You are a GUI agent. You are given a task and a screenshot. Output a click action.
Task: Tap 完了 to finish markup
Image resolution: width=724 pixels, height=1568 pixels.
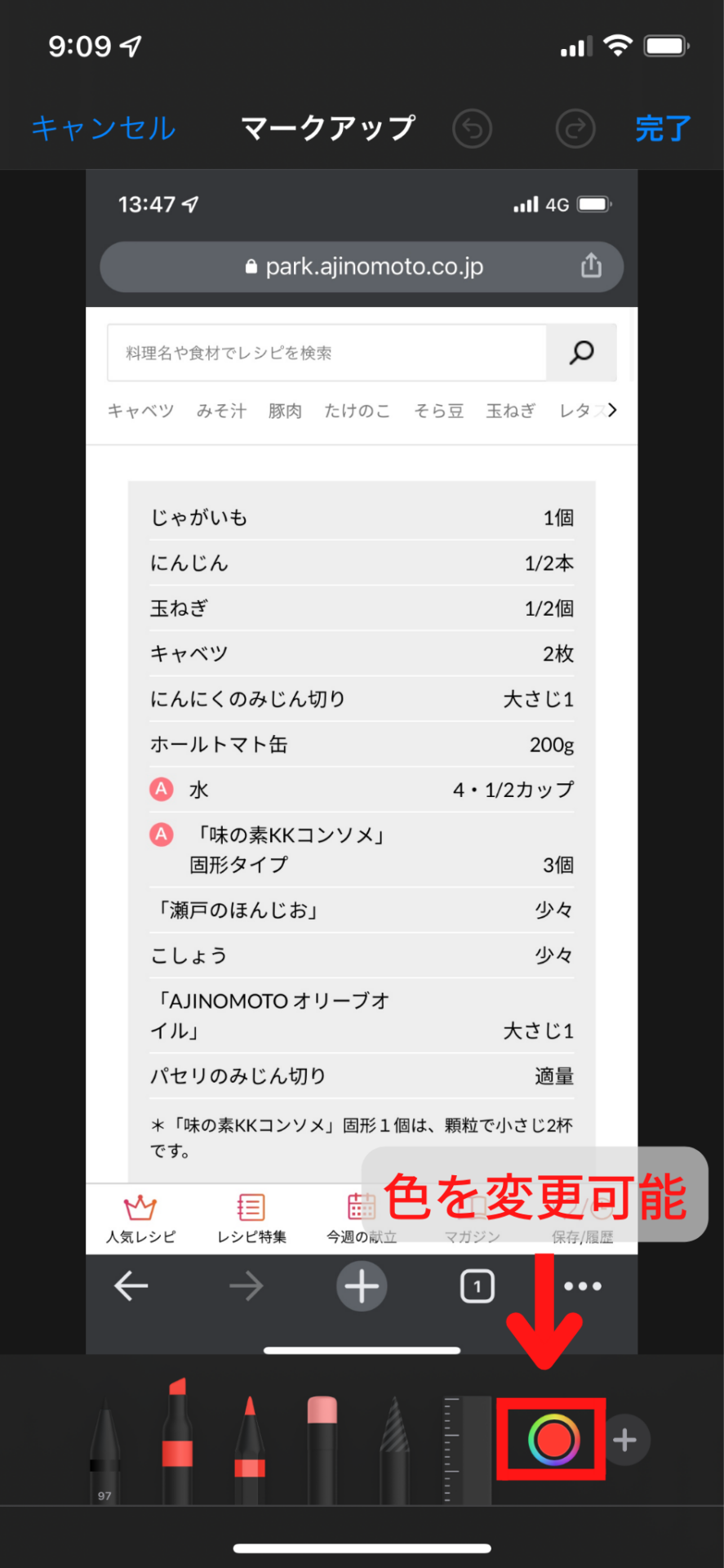(663, 128)
